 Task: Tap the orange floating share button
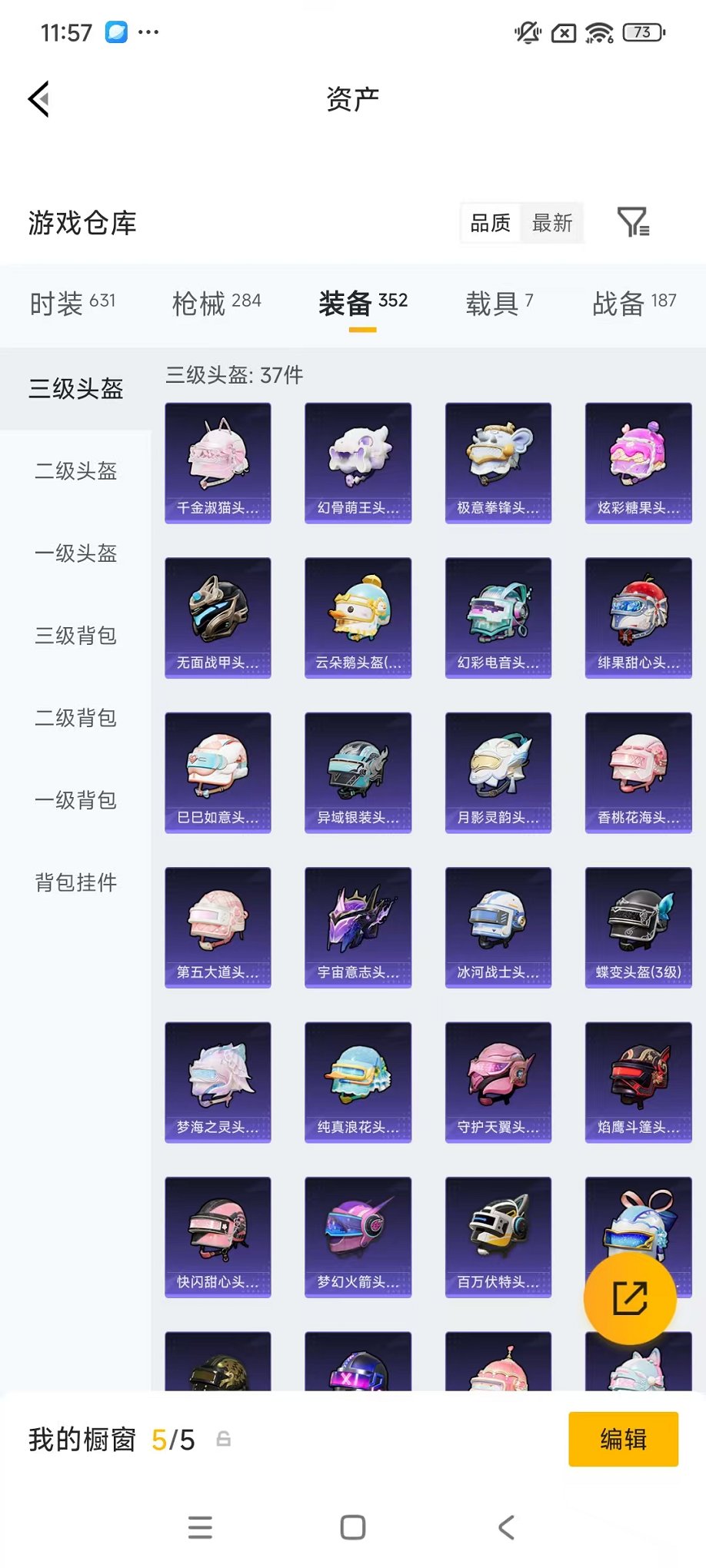630,1298
